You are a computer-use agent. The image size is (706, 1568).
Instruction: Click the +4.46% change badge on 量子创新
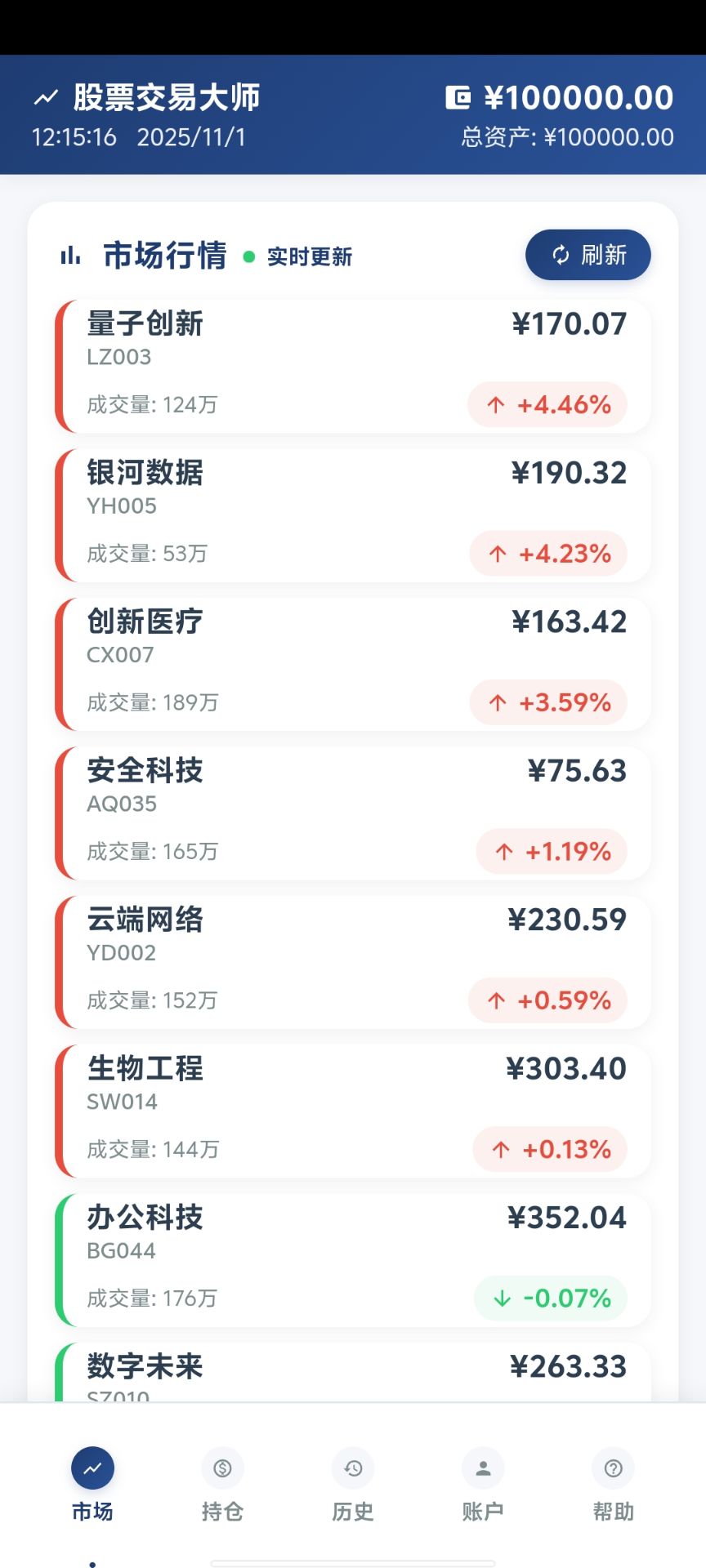[548, 405]
